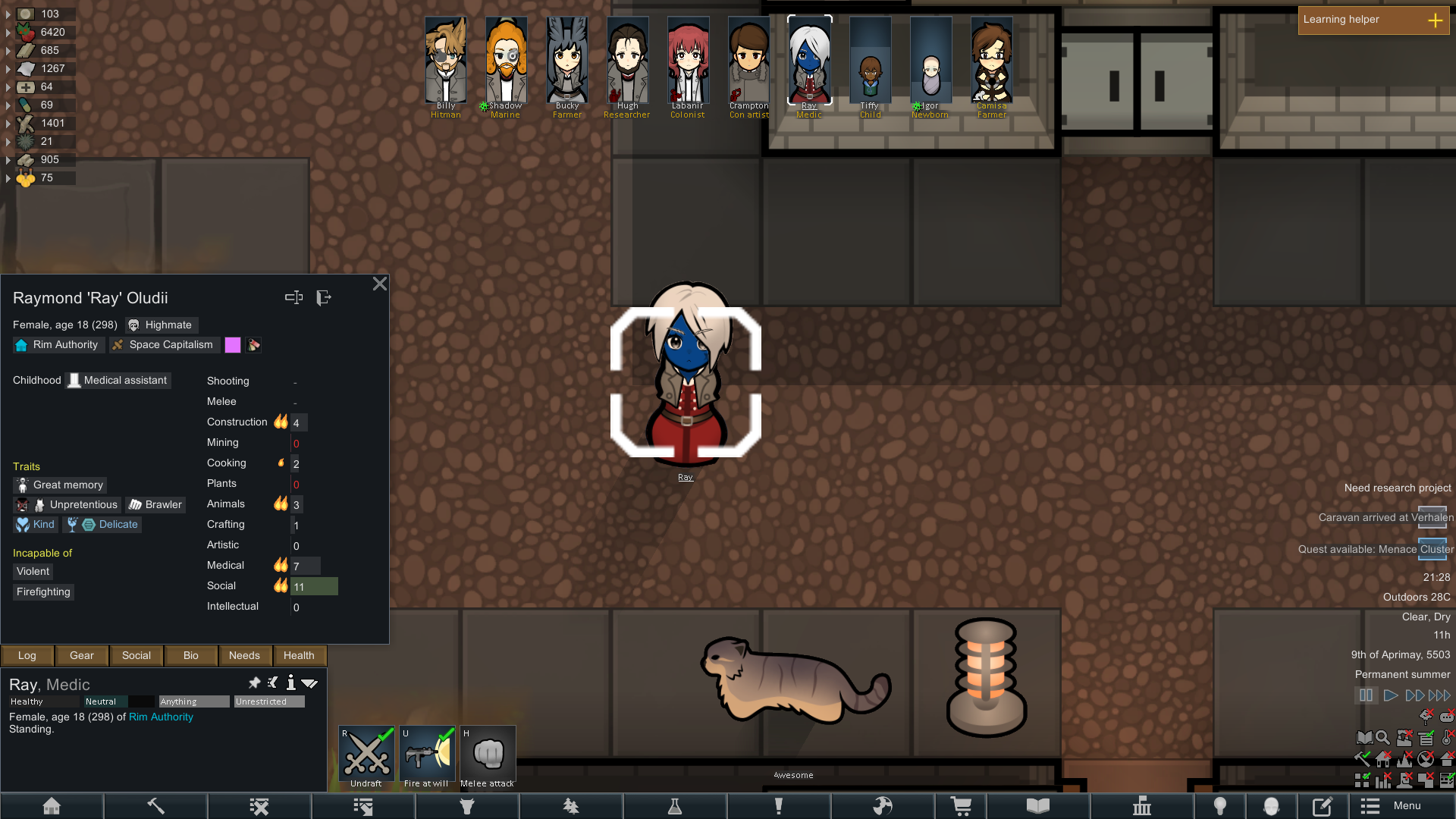The image size is (1456, 819).
Task: Open the Bio tab
Action: pos(191,655)
